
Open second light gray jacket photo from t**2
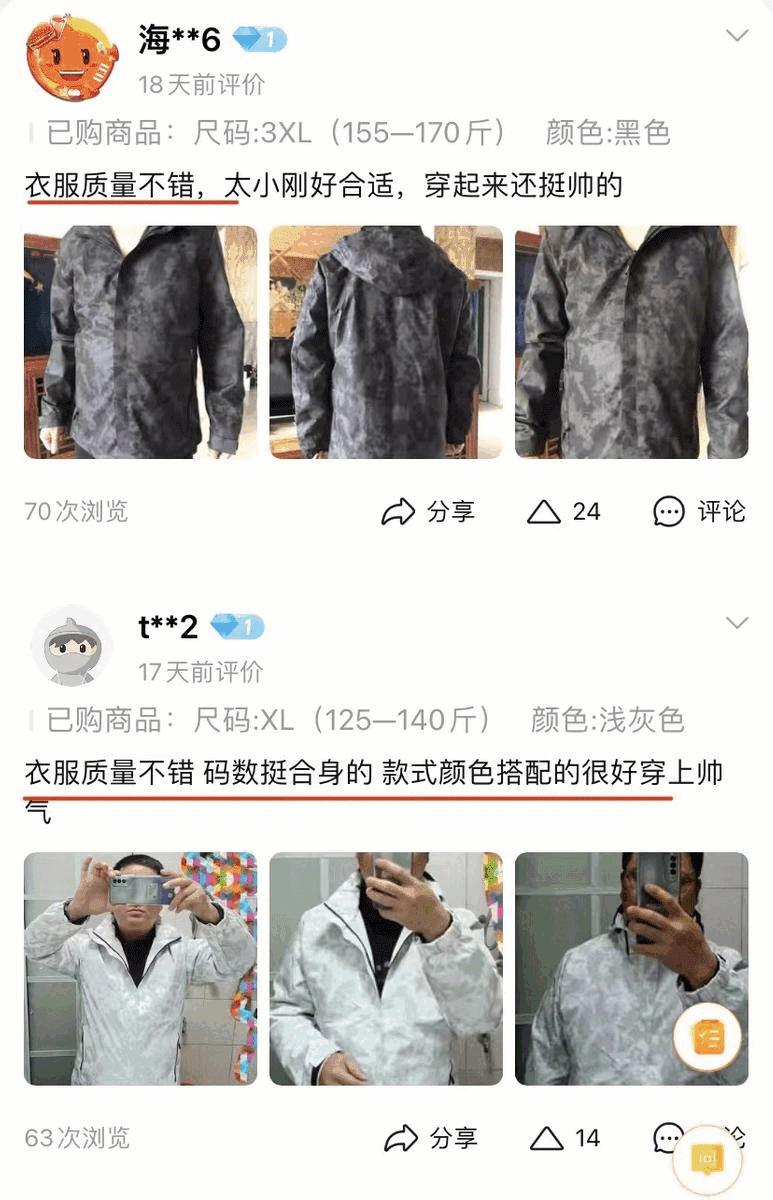click(386, 968)
